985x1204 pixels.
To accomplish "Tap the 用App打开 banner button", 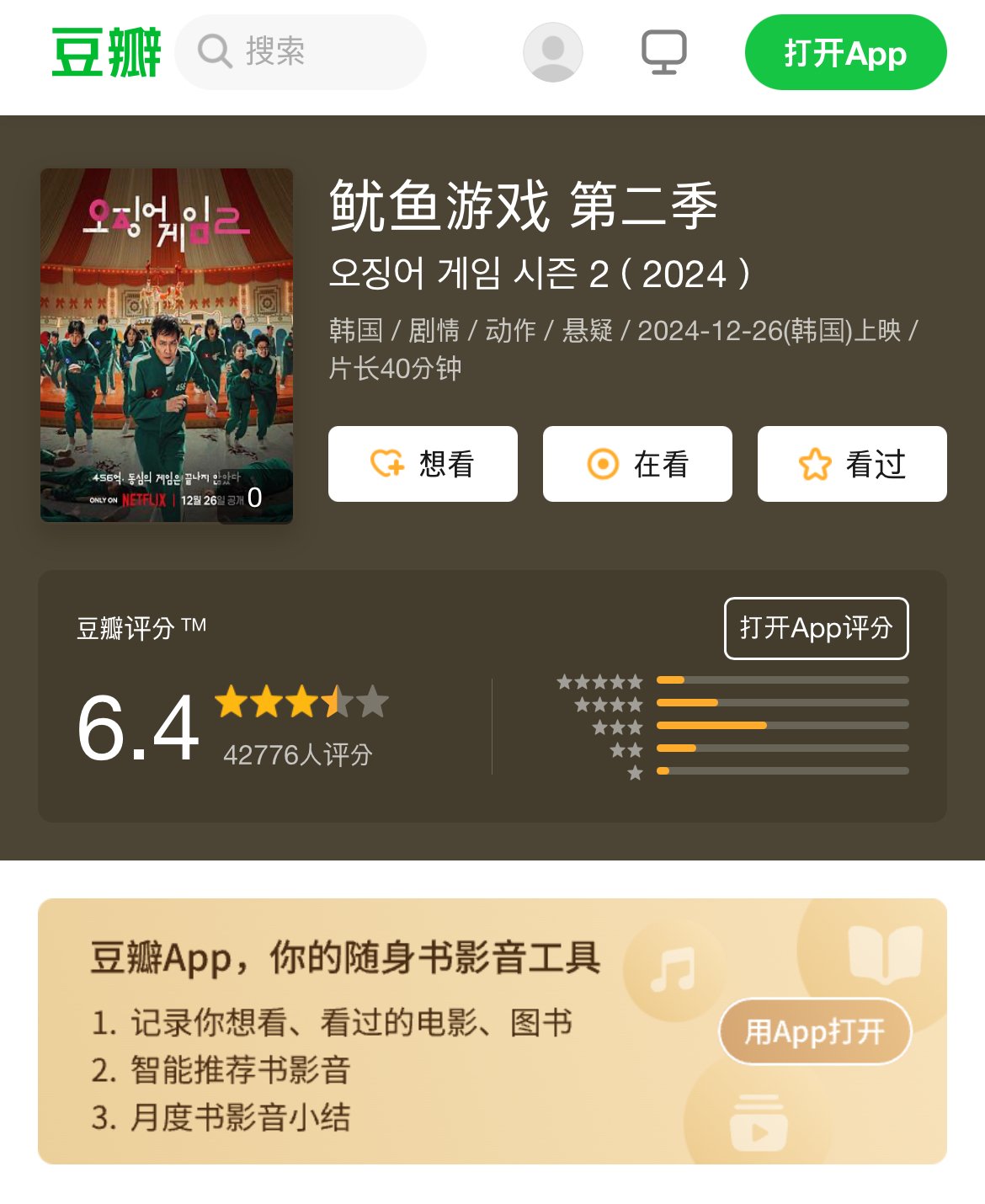I will 814,1031.
